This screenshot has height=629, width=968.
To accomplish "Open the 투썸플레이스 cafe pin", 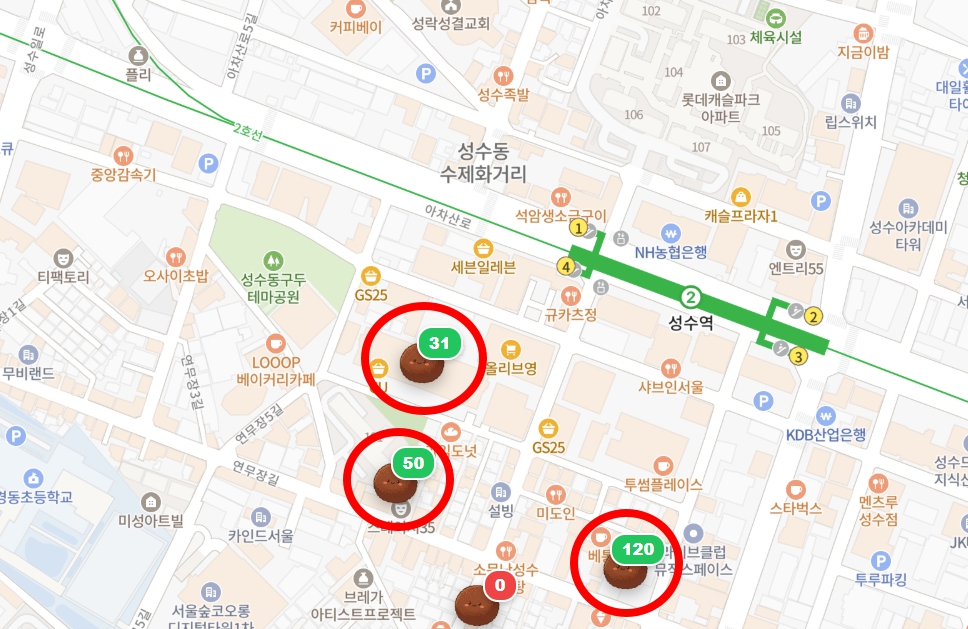I will pyautogui.click(x=663, y=465).
